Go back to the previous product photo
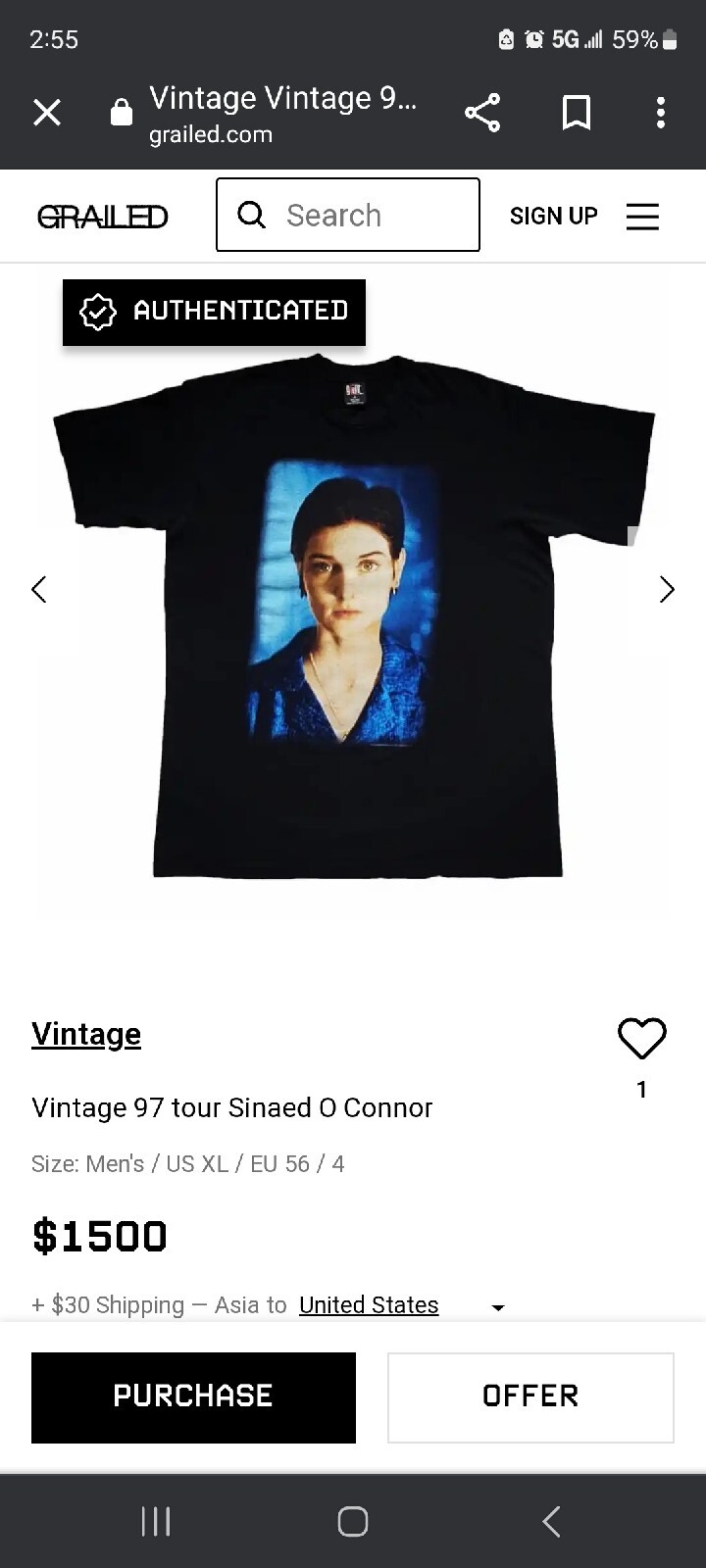This screenshot has width=706, height=1568. pos(38,589)
